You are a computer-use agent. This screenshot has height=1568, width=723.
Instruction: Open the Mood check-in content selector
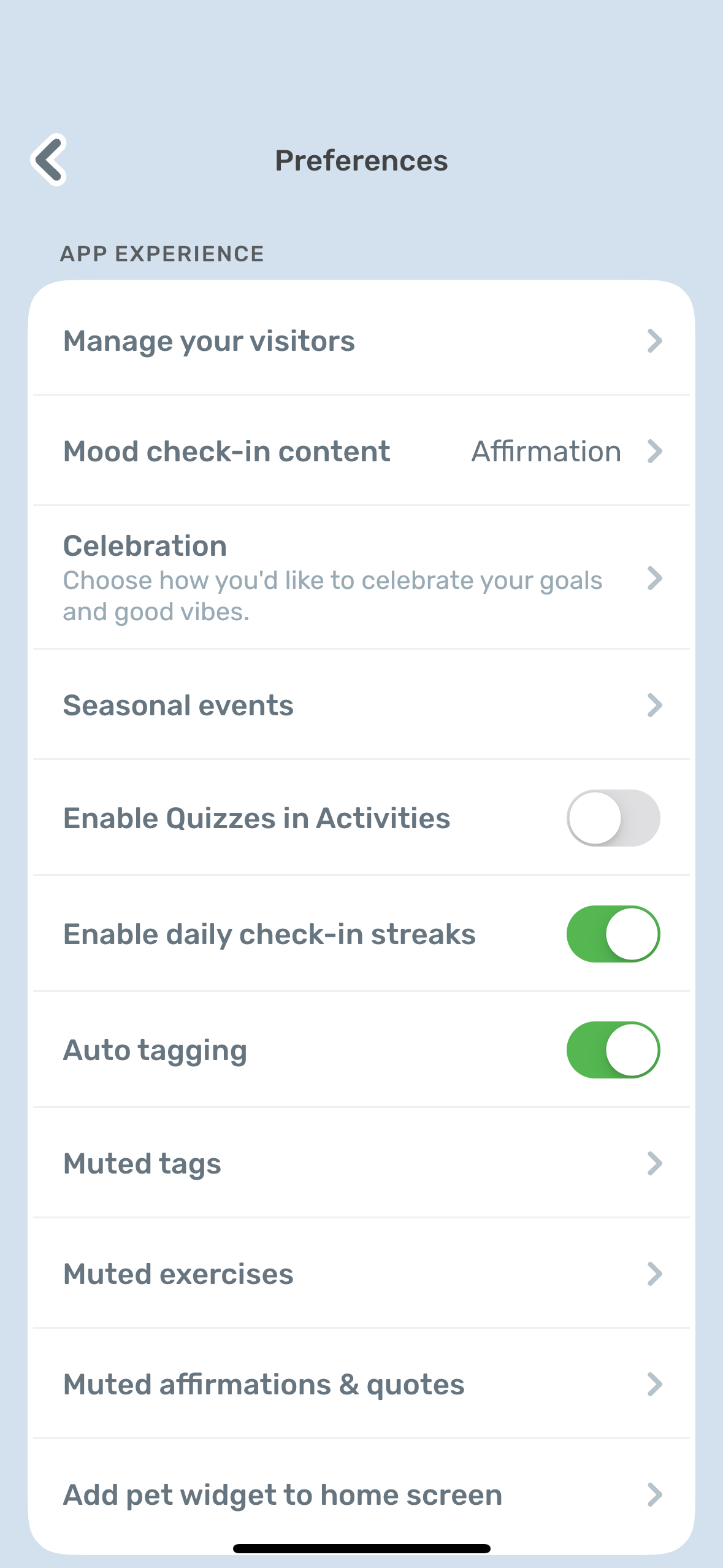(x=362, y=452)
